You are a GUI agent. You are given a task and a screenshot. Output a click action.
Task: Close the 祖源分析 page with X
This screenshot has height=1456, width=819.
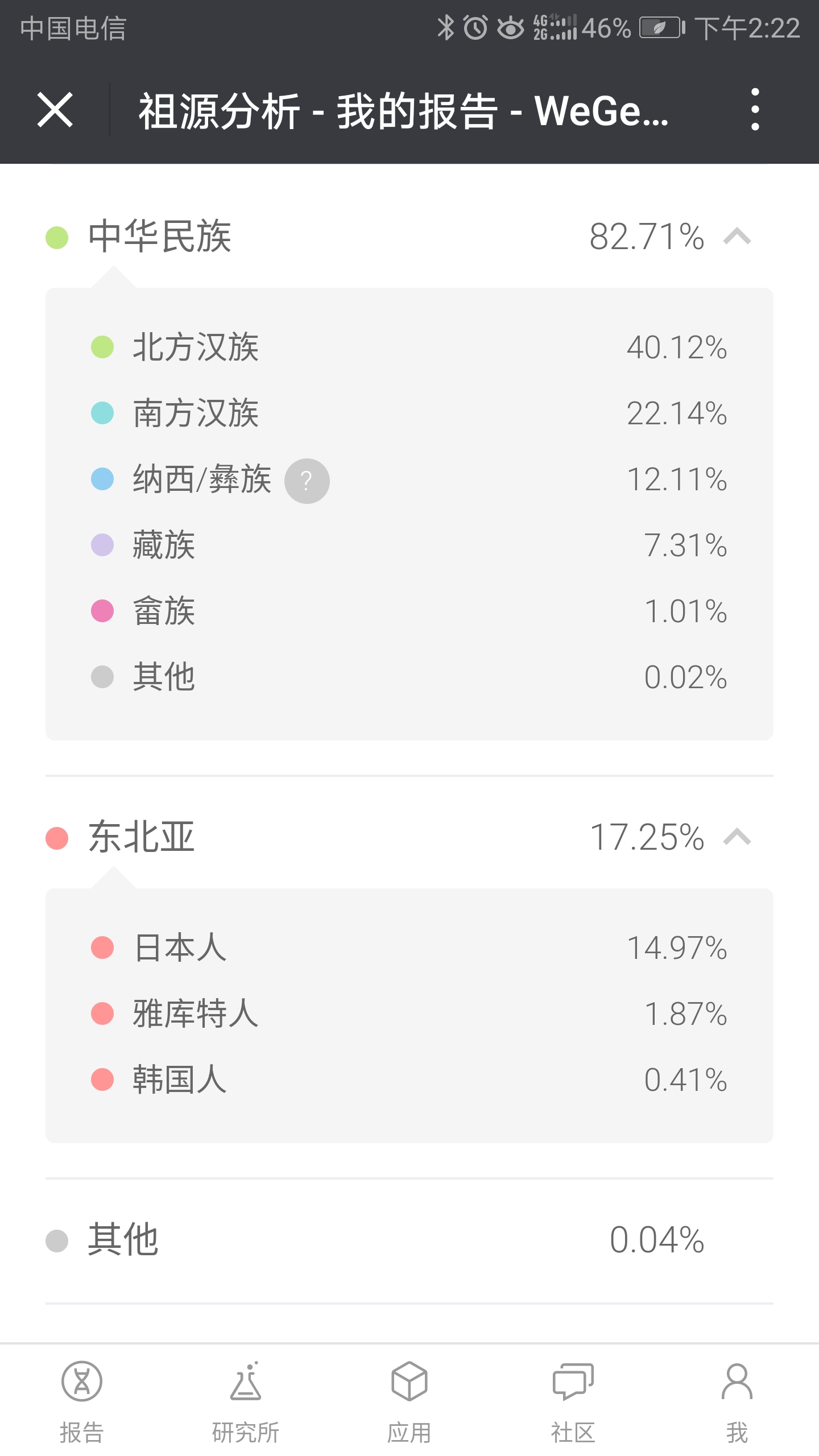tap(55, 110)
